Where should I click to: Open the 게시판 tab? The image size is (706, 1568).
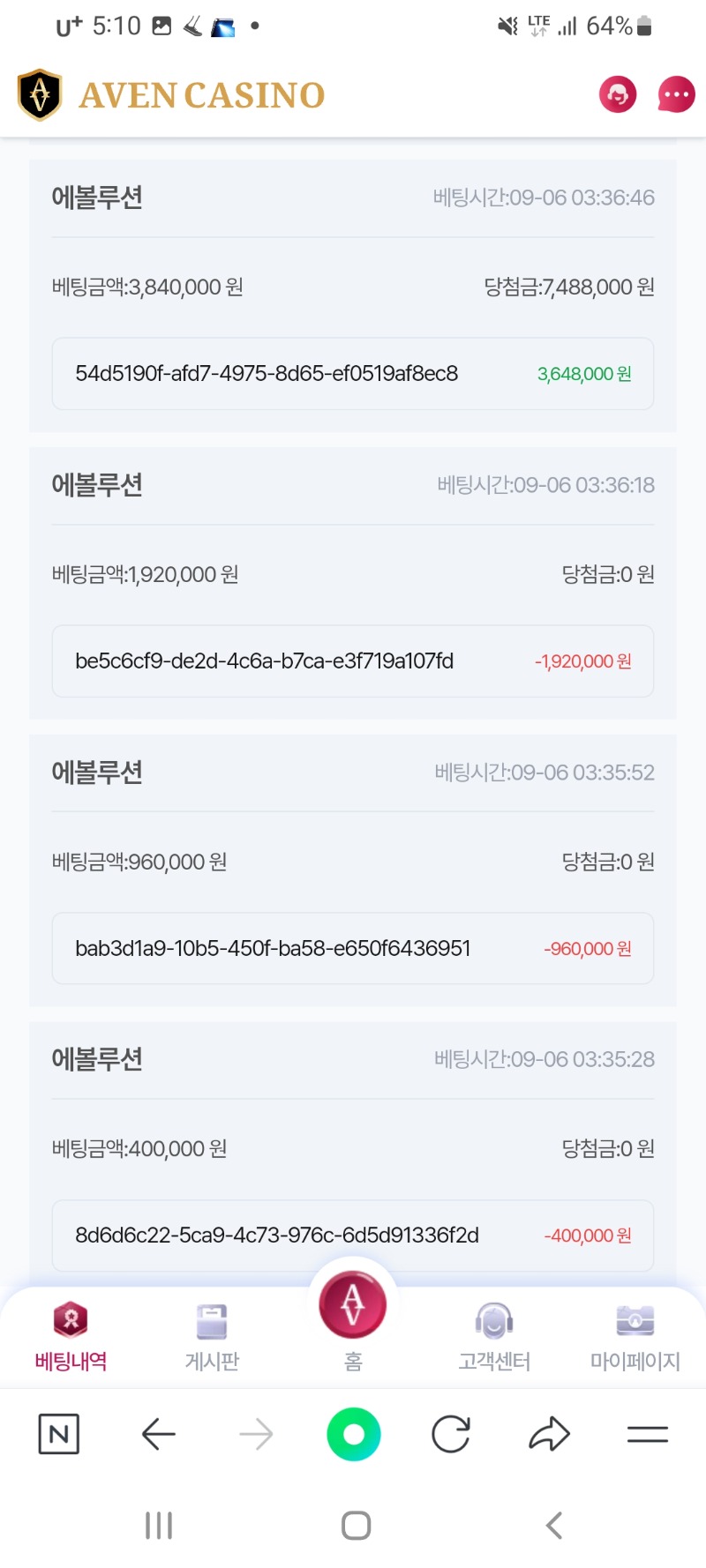click(x=212, y=1337)
